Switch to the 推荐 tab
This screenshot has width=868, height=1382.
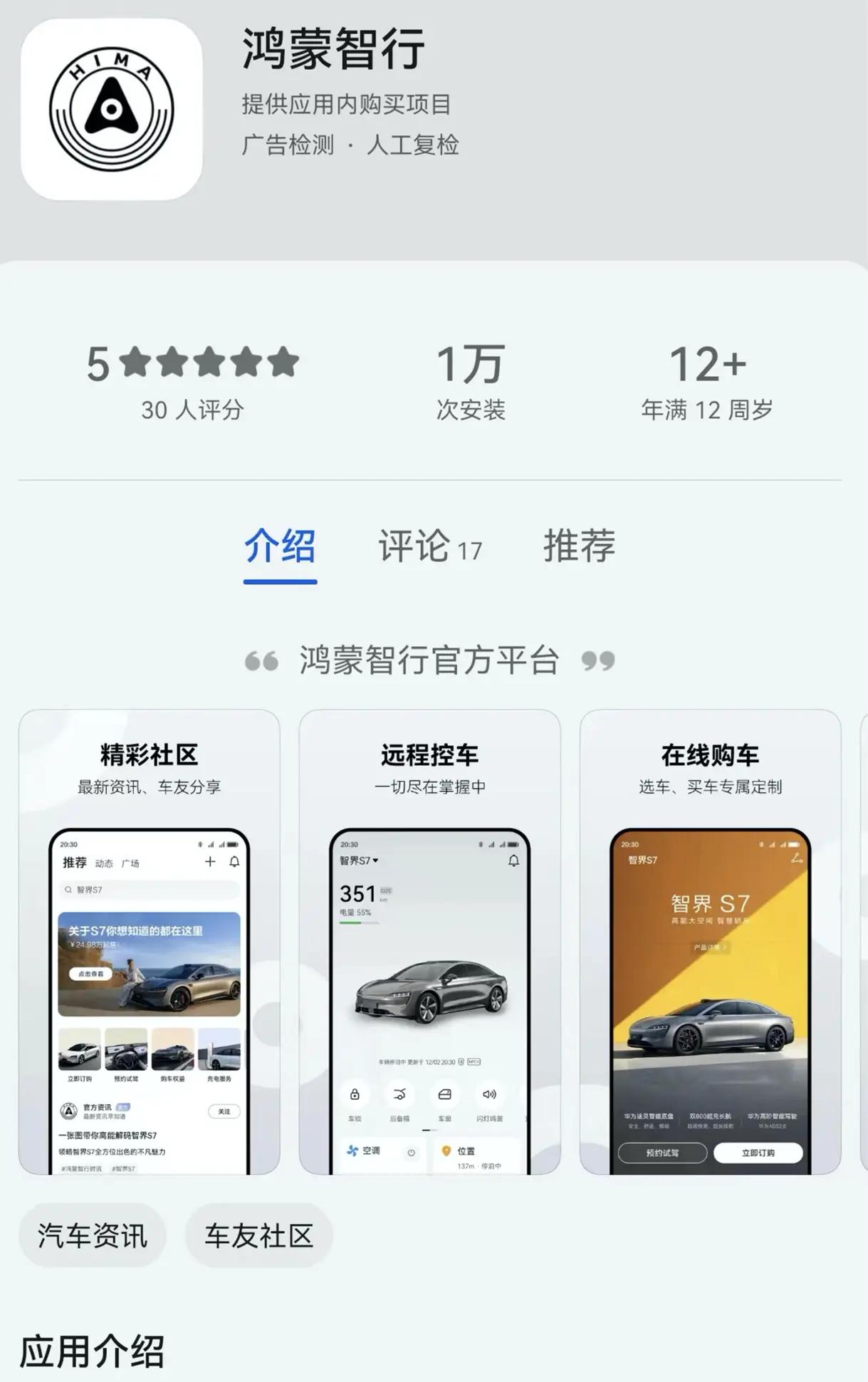pyautogui.click(x=579, y=546)
